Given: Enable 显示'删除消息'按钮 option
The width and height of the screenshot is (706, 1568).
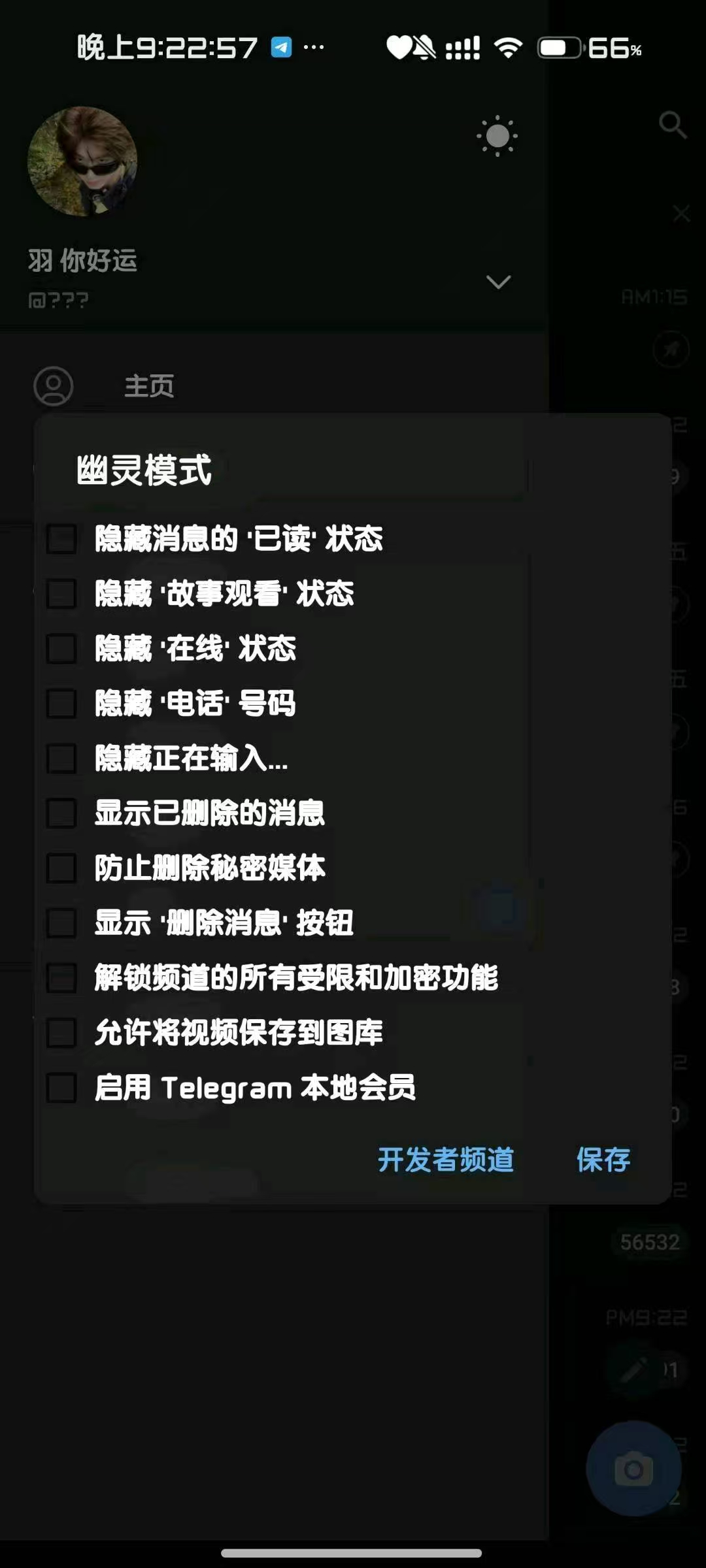Looking at the screenshot, I should pyautogui.click(x=62, y=923).
